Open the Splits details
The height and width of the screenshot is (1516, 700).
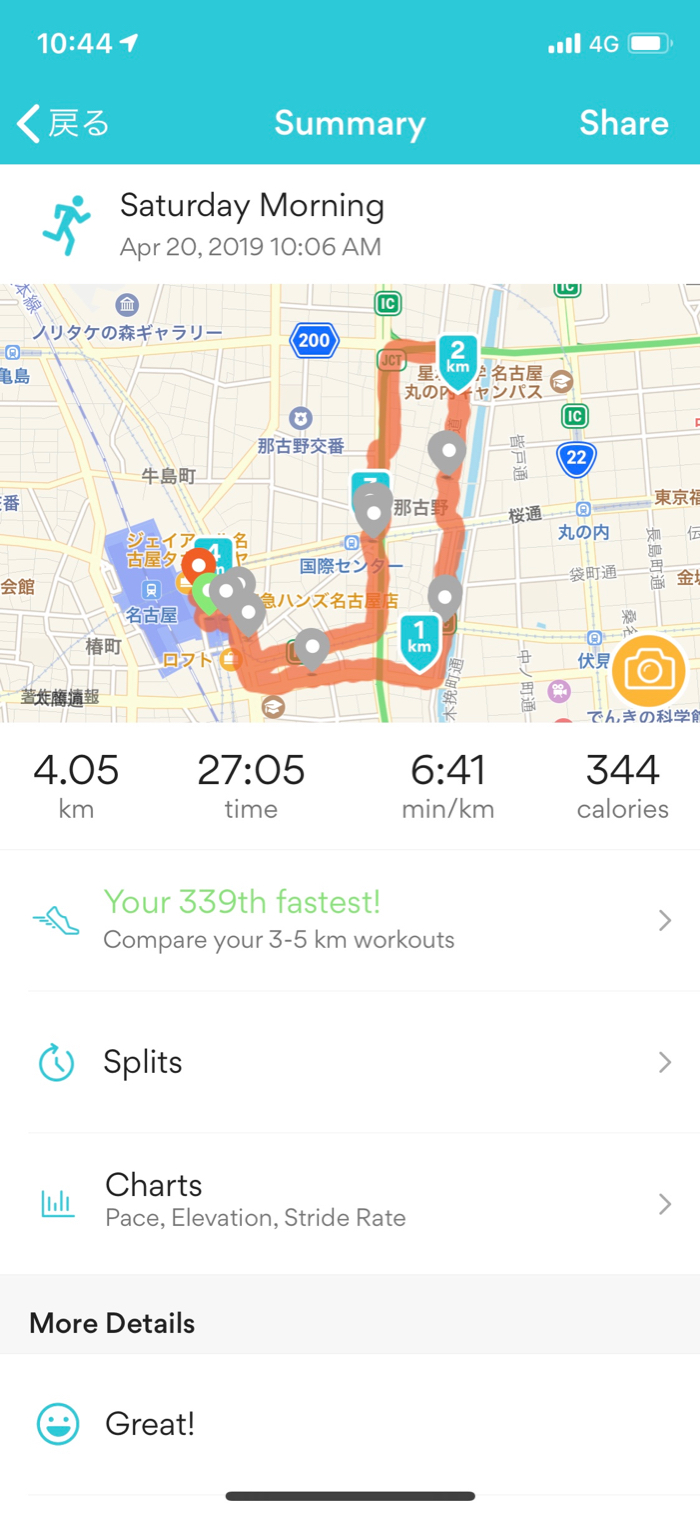point(350,1062)
